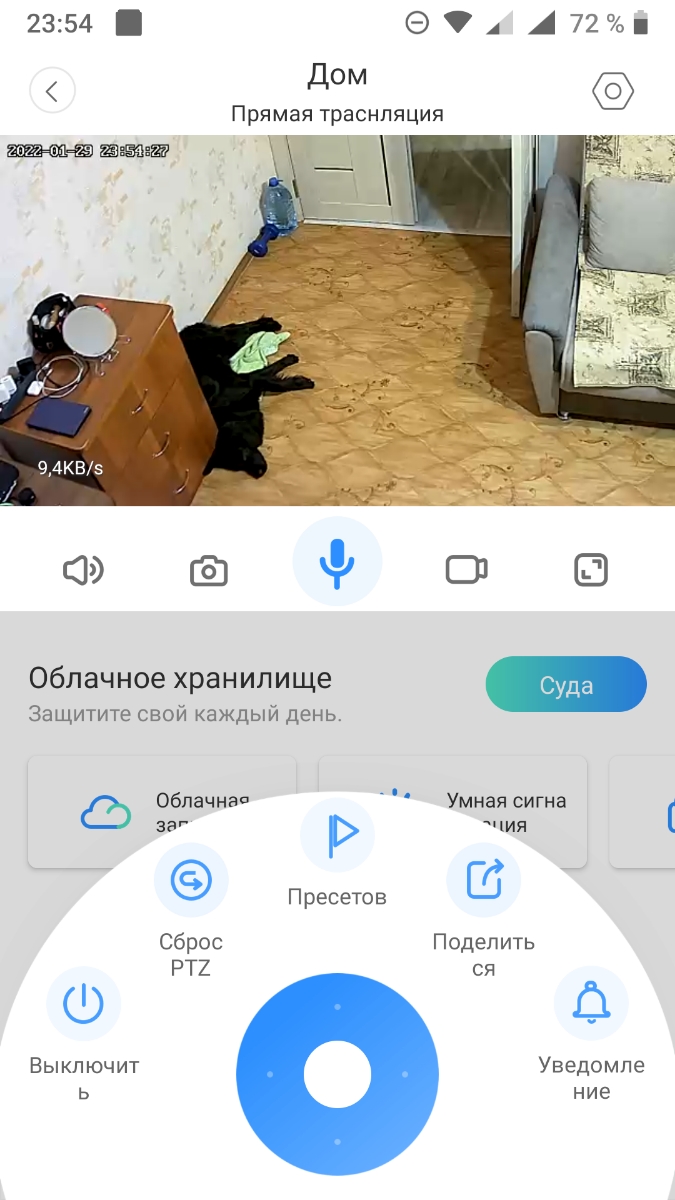
Task: Activate the microphone to talk
Action: [337, 562]
